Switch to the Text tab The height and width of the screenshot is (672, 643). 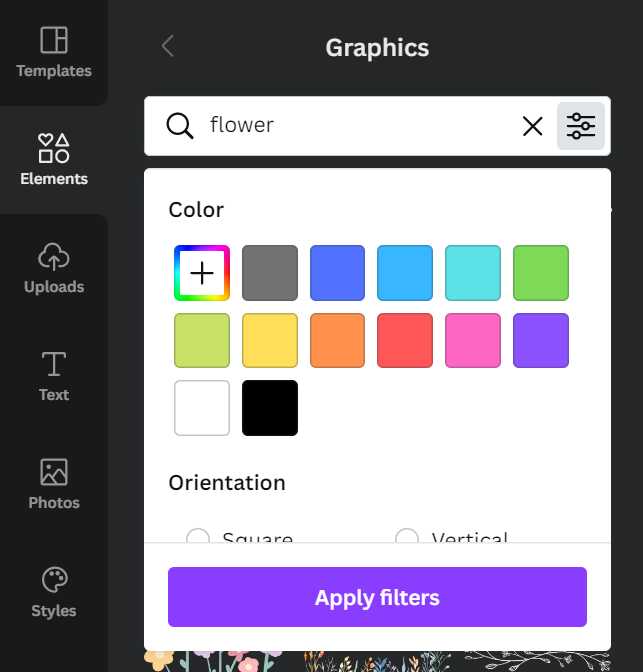[54, 376]
